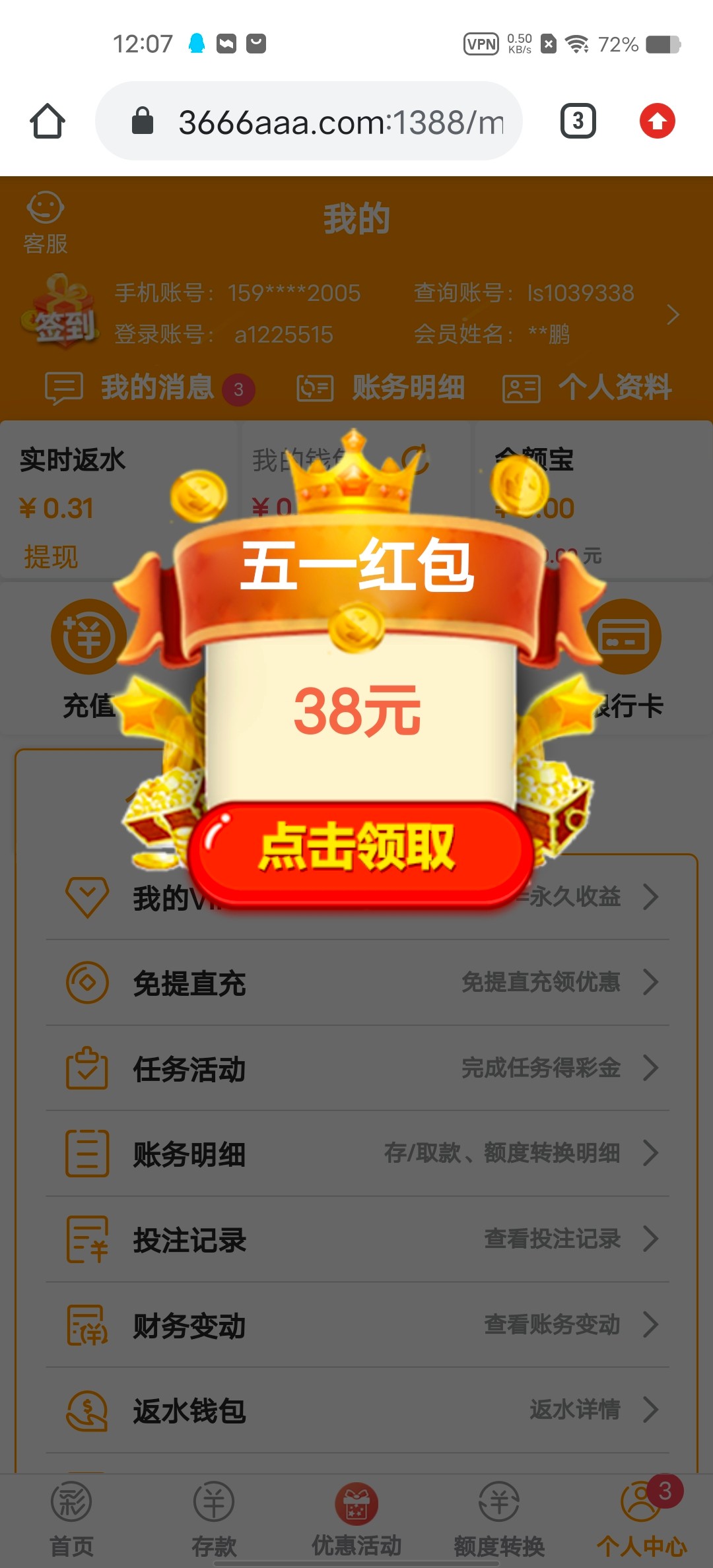Screen dimensions: 713x1568
Task: Open the browser update arrow icon
Action: point(657,121)
